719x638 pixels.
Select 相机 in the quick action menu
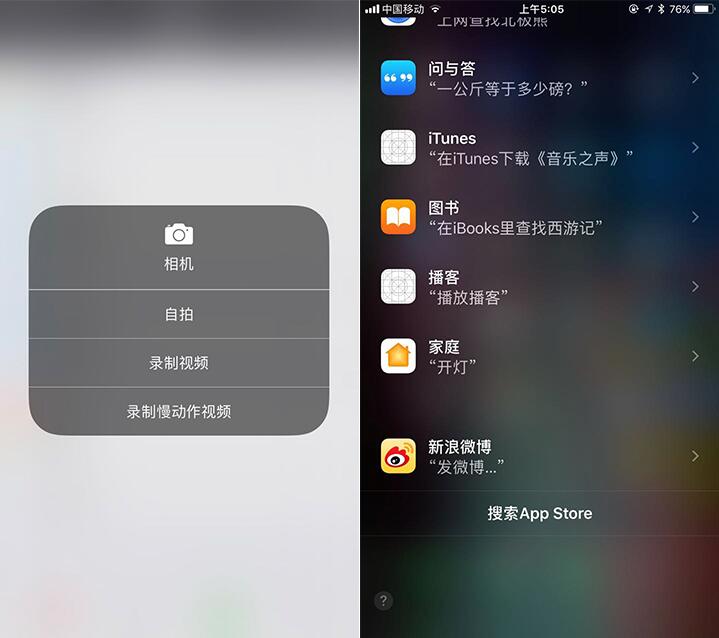tap(179, 248)
